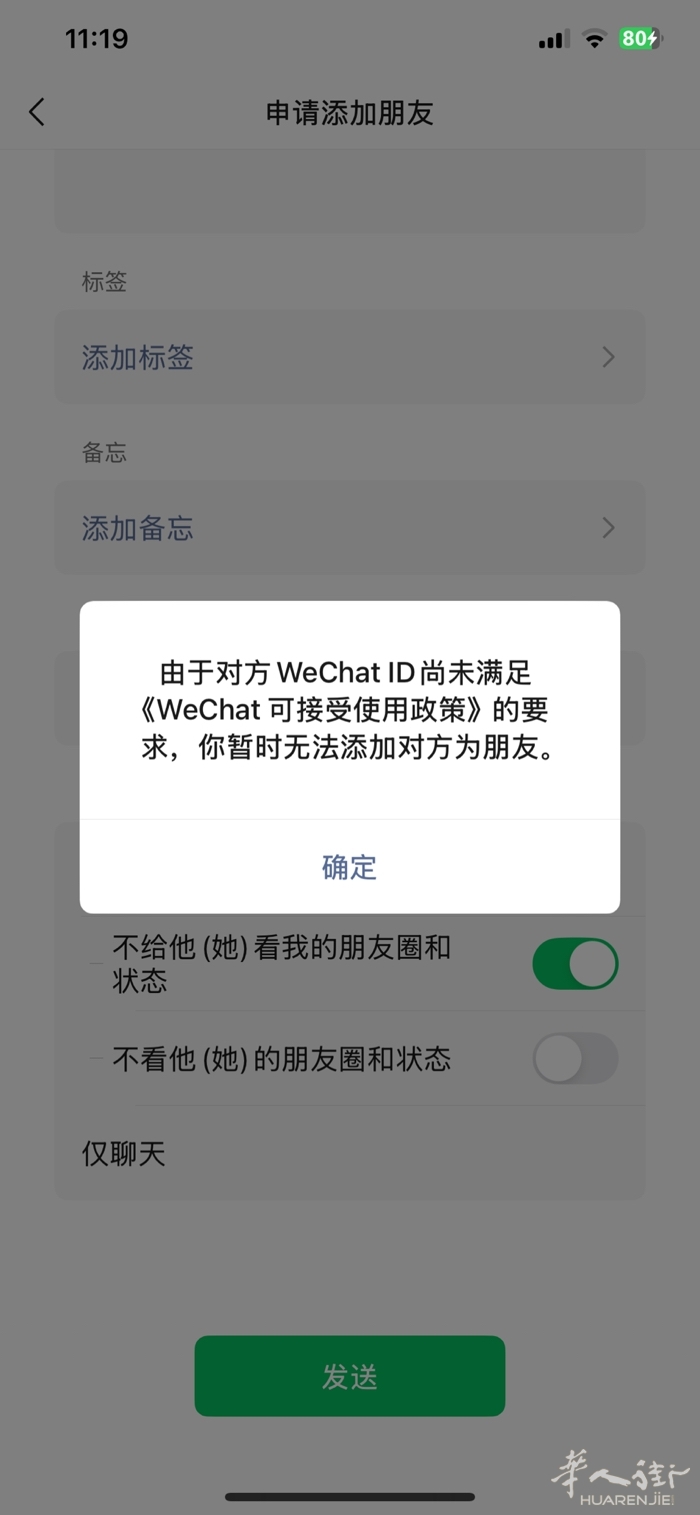Open the 添加标签 row

[x=349, y=357]
